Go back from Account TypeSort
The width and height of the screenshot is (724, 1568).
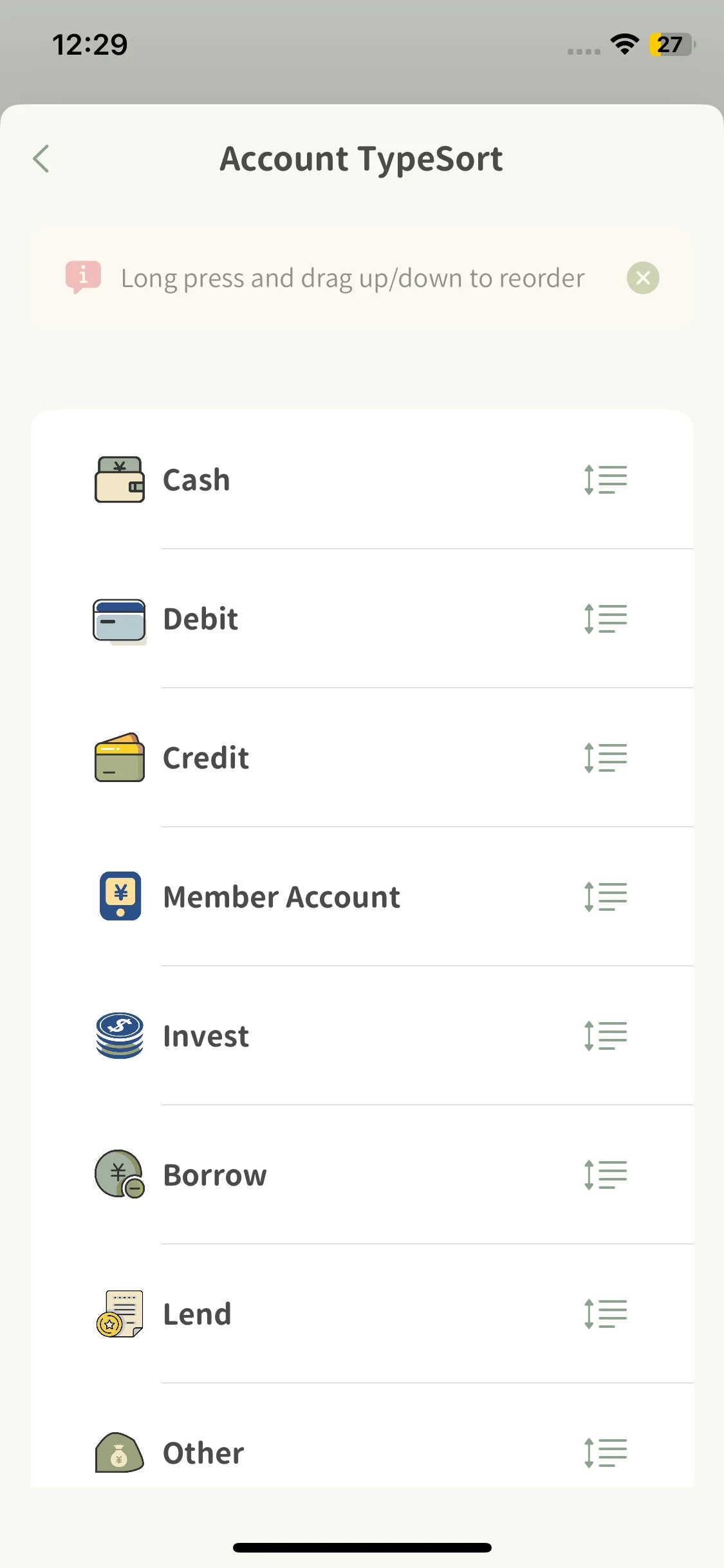coord(41,159)
